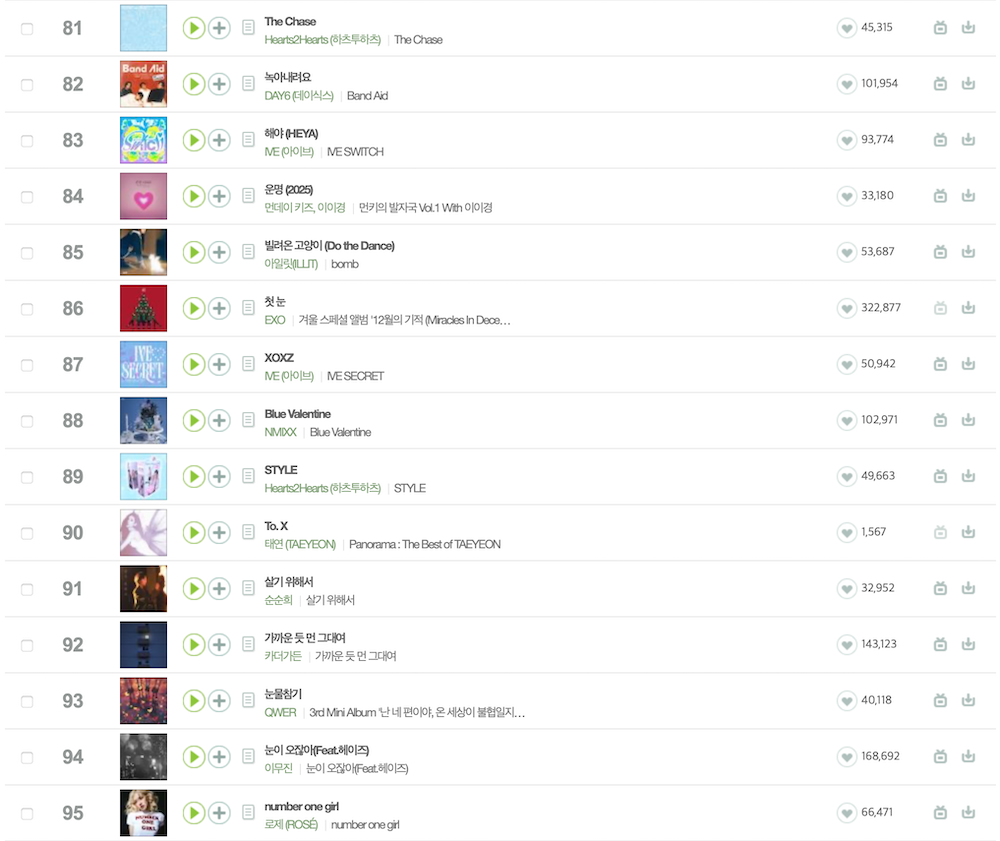The width and height of the screenshot is (1000, 841).
Task: Add 눈물참기 by QWER to playlist
Action: tap(219, 700)
